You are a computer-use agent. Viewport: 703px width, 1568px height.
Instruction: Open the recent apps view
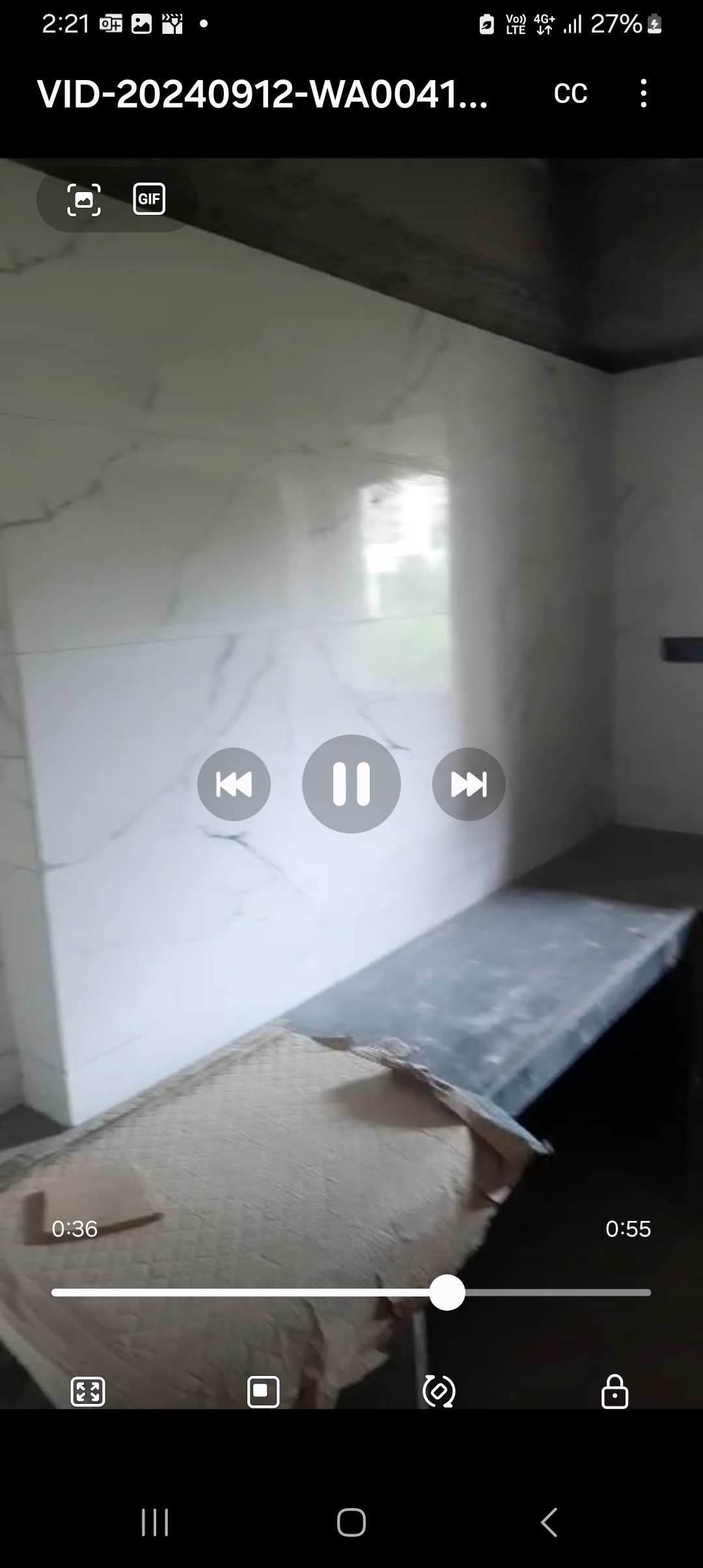pyautogui.click(x=155, y=1522)
